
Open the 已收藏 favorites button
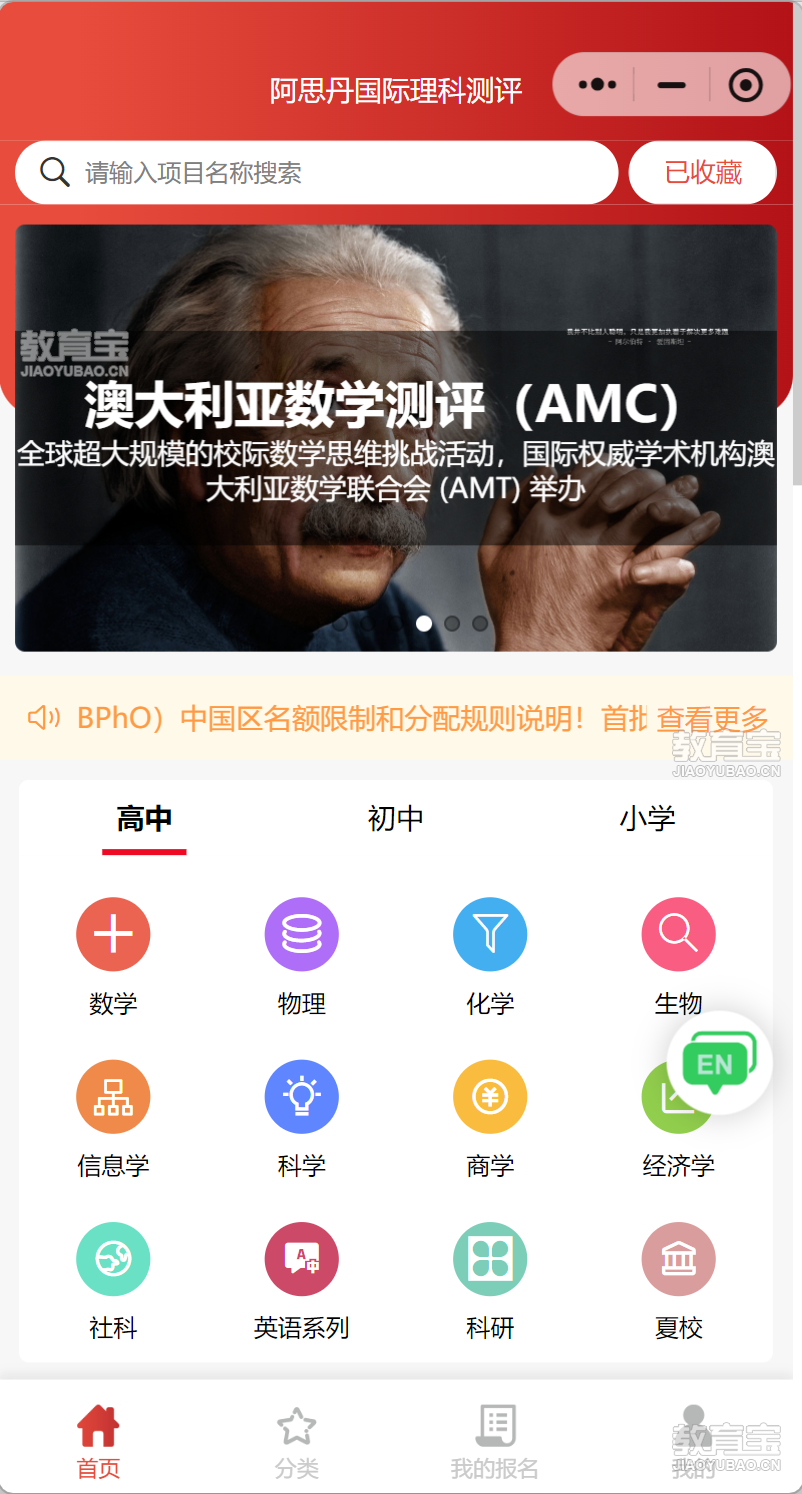click(x=702, y=173)
